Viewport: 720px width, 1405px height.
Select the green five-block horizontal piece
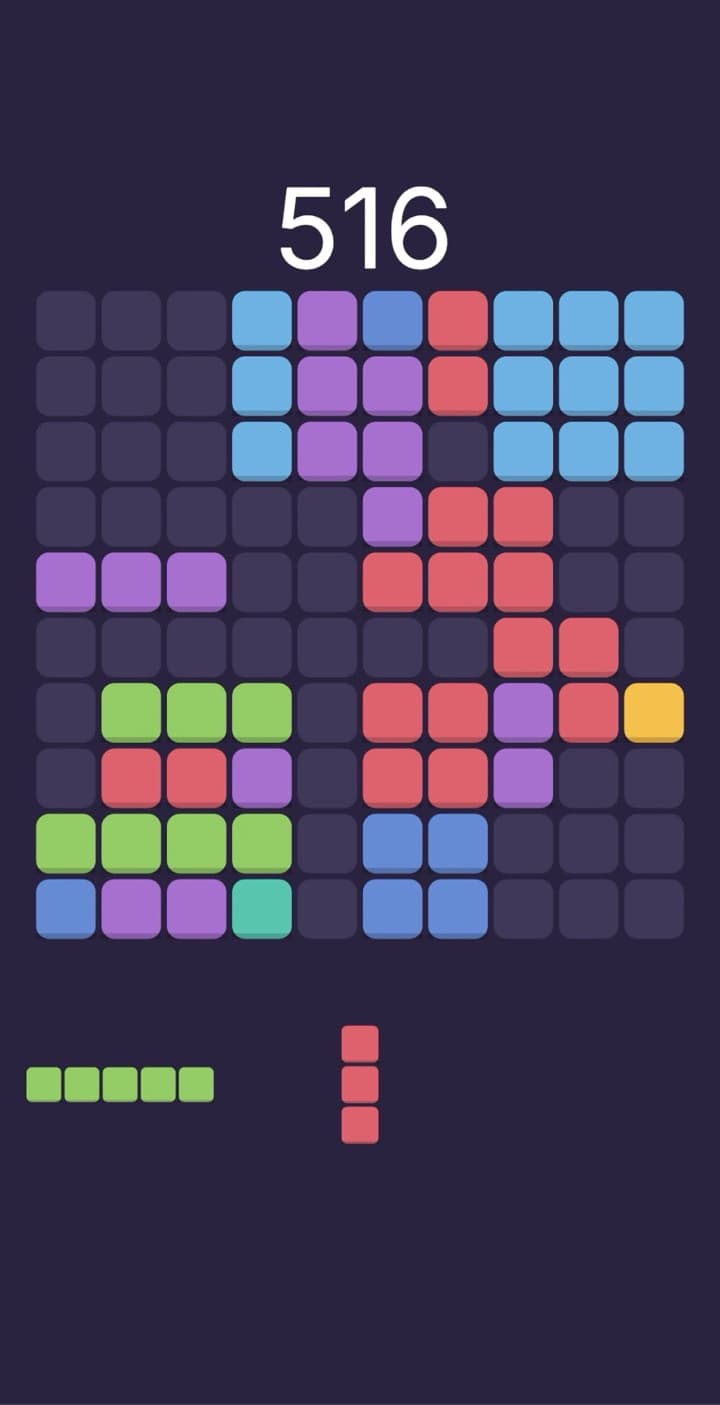pyautogui.click(x=120, y=1084)
